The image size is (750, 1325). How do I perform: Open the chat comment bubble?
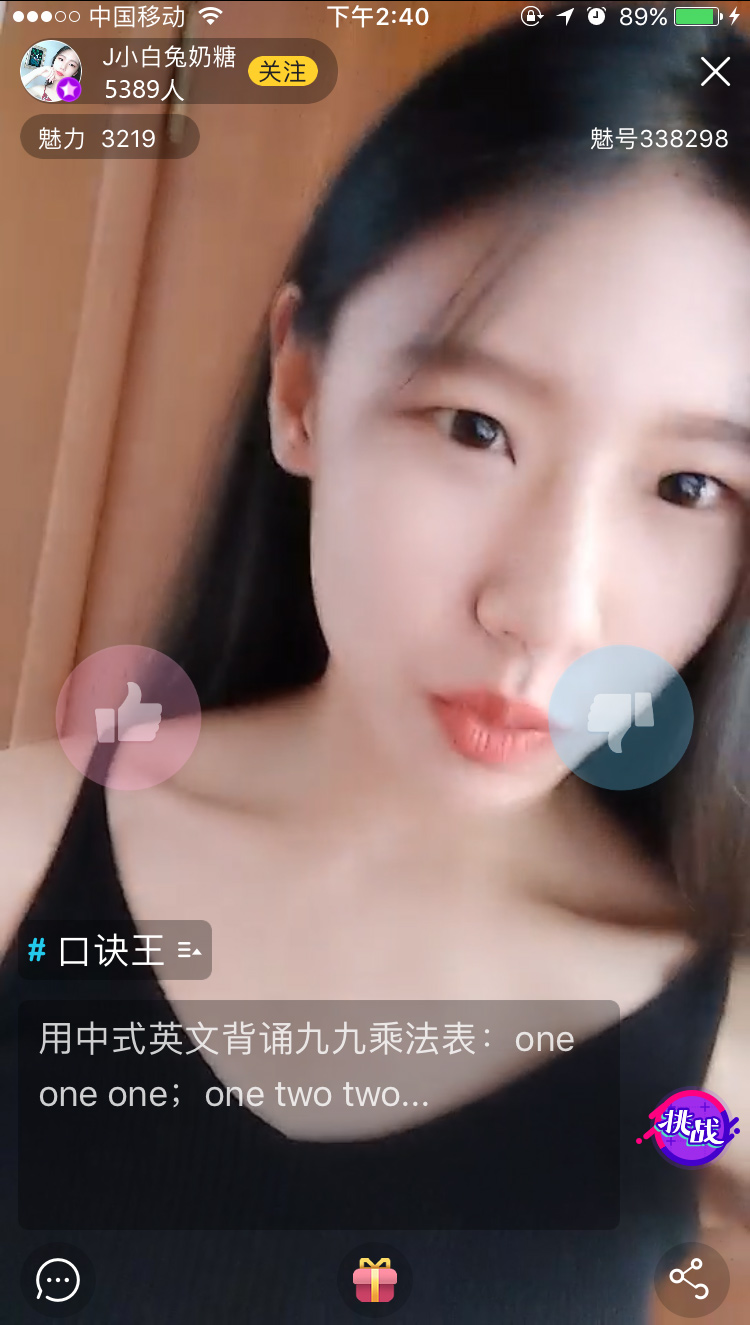click(x=58, y=1279)
